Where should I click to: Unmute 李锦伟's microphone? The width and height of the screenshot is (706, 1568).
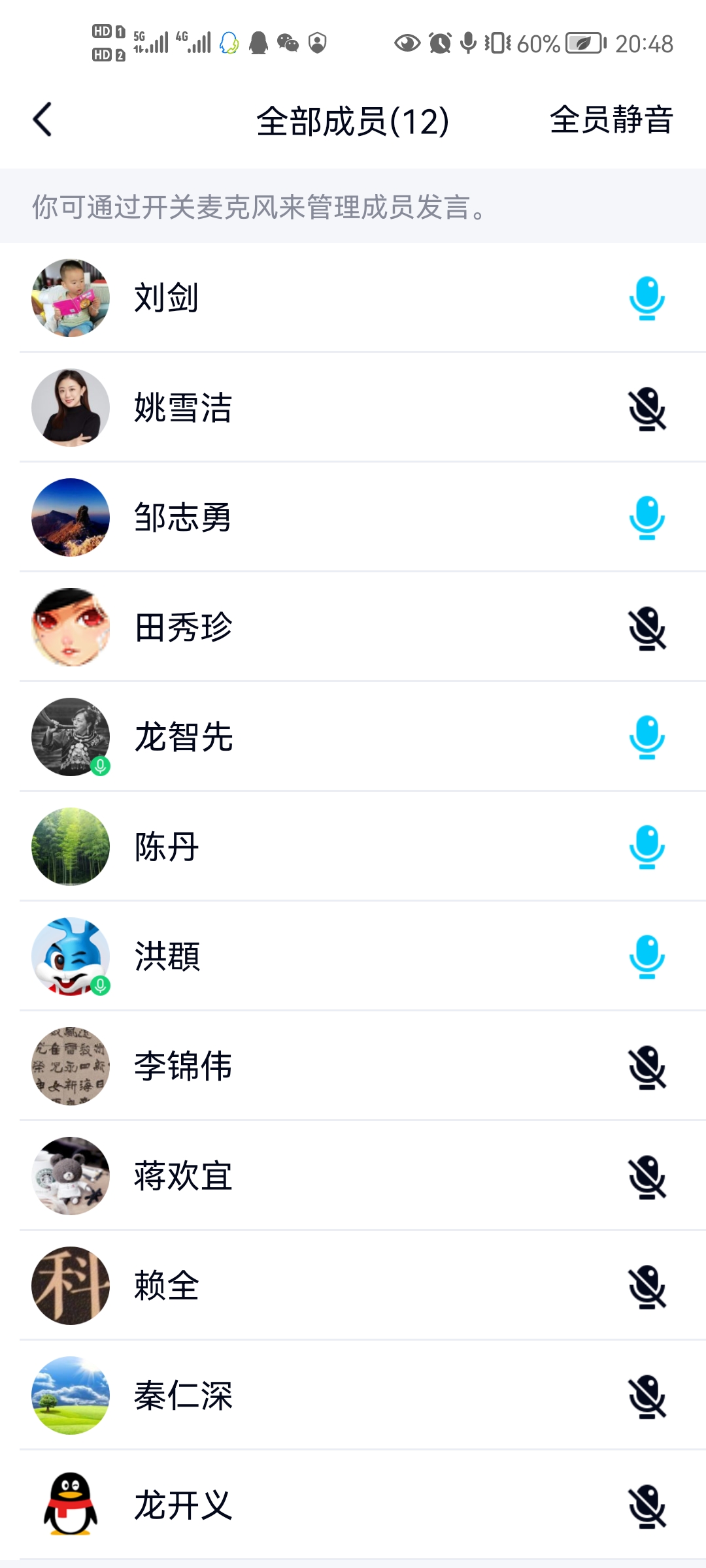click(647, 1068)
